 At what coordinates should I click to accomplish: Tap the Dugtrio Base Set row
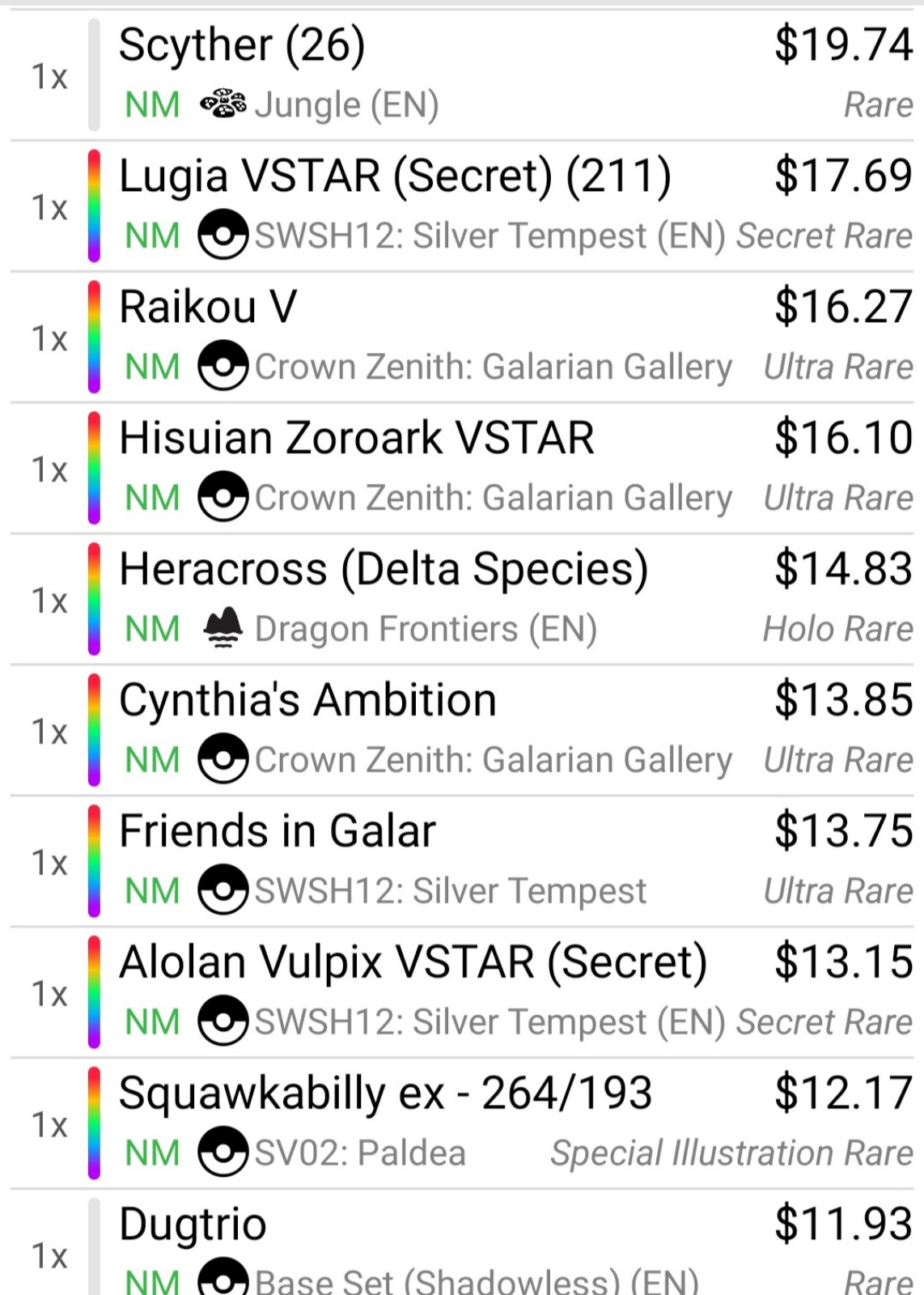[x=193, y=1225]
